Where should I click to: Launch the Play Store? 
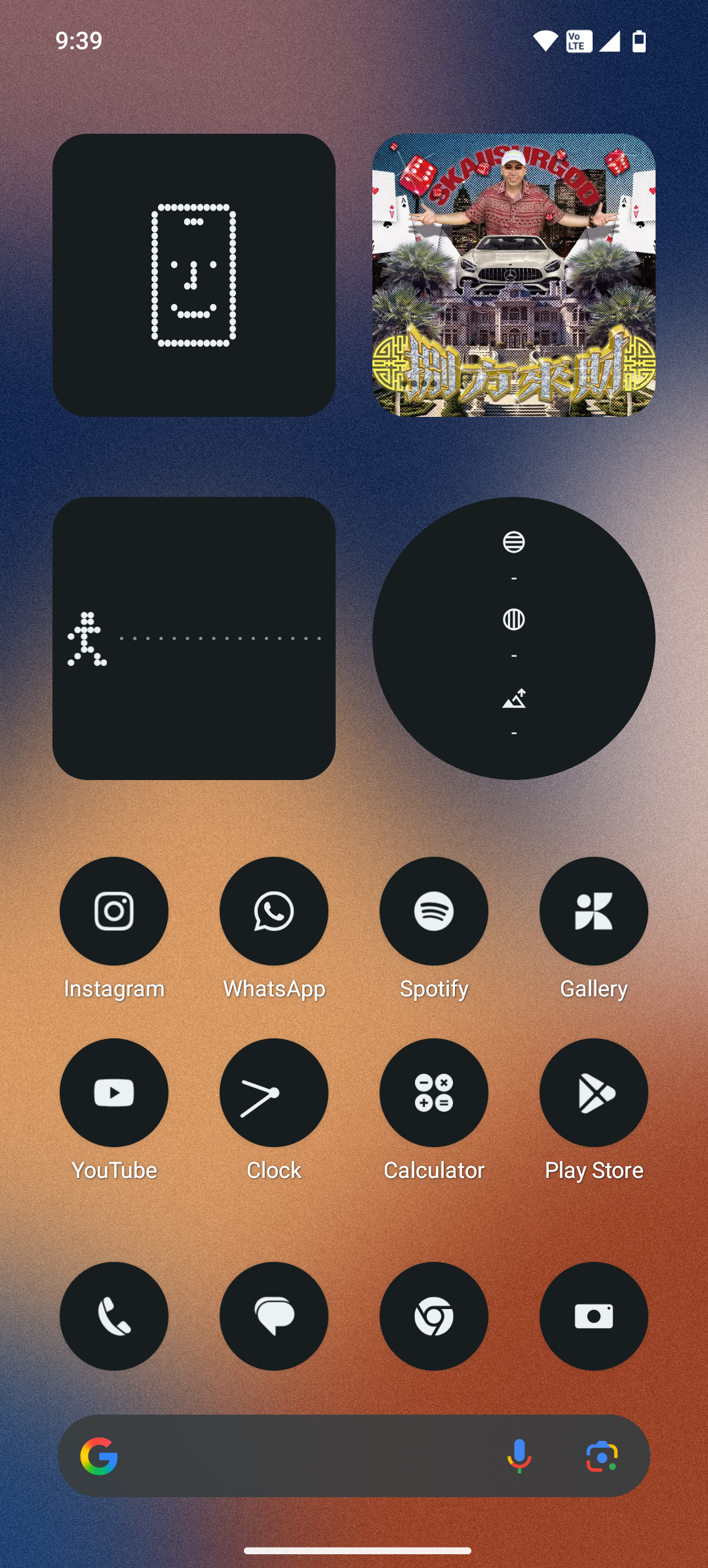tap(594, 1093)
